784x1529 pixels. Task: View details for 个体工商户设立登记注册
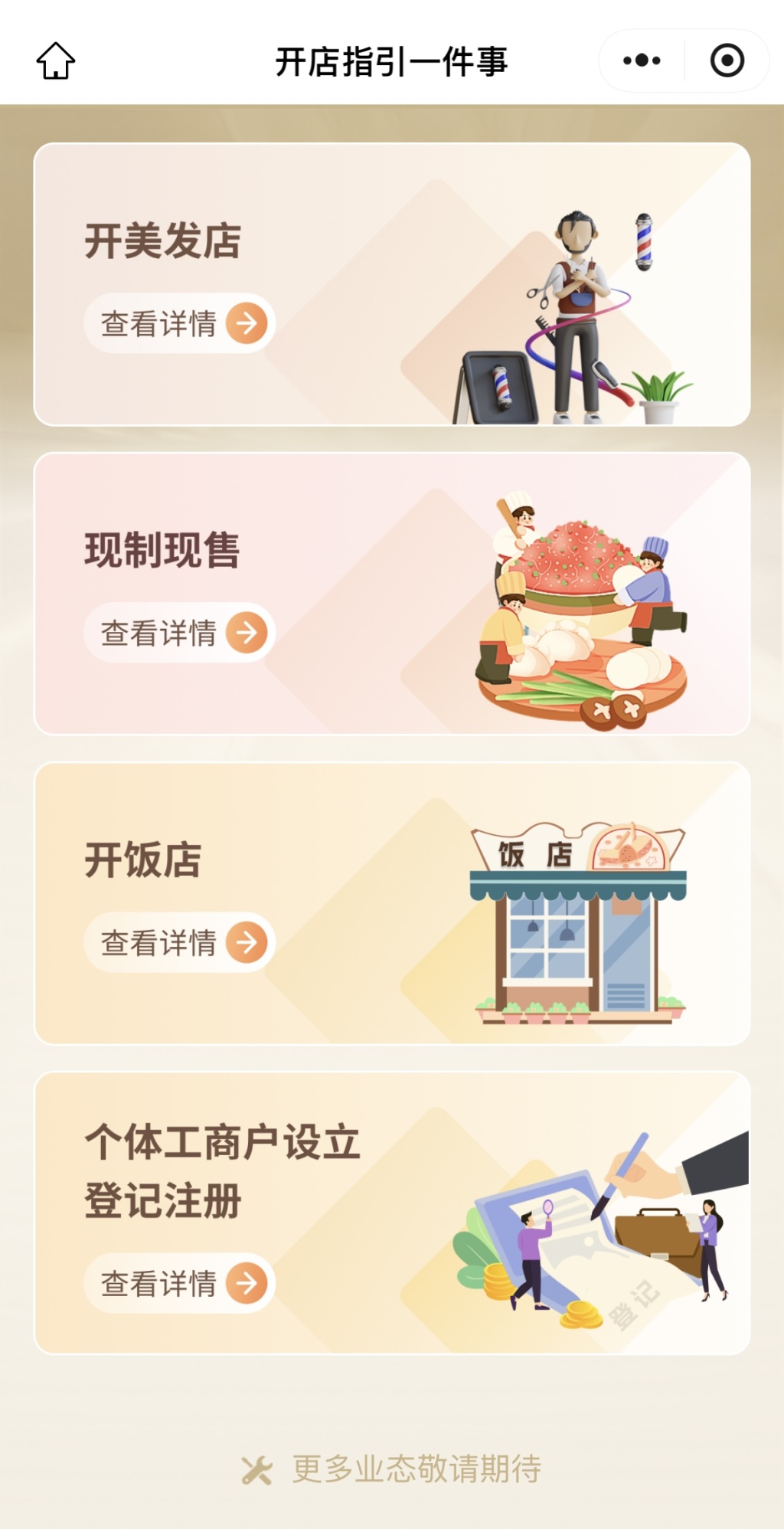(179, 1283)
